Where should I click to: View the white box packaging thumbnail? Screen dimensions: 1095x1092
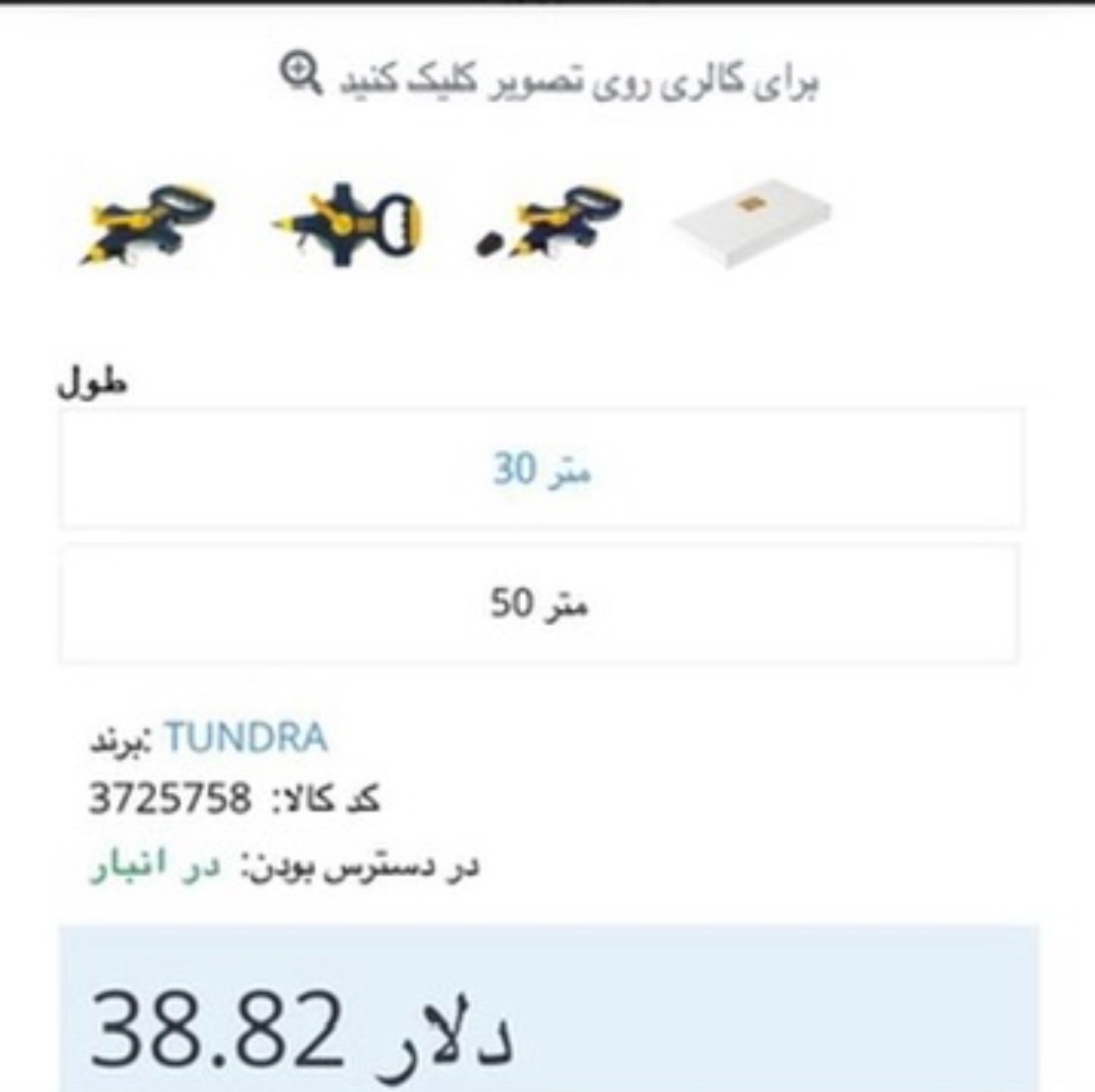[x=751, y=221]
